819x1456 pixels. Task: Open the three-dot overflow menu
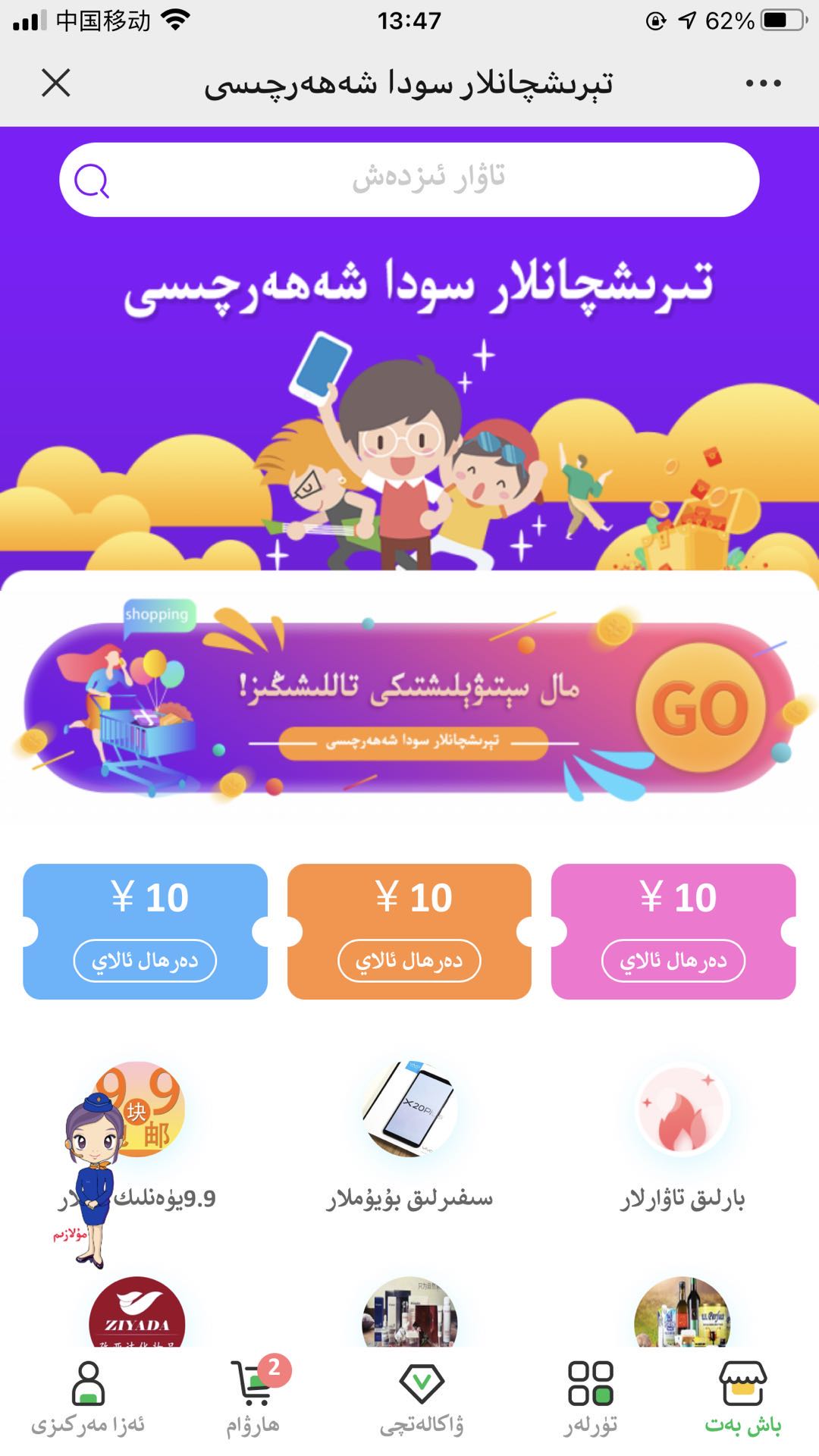click(x=763, y=83)
